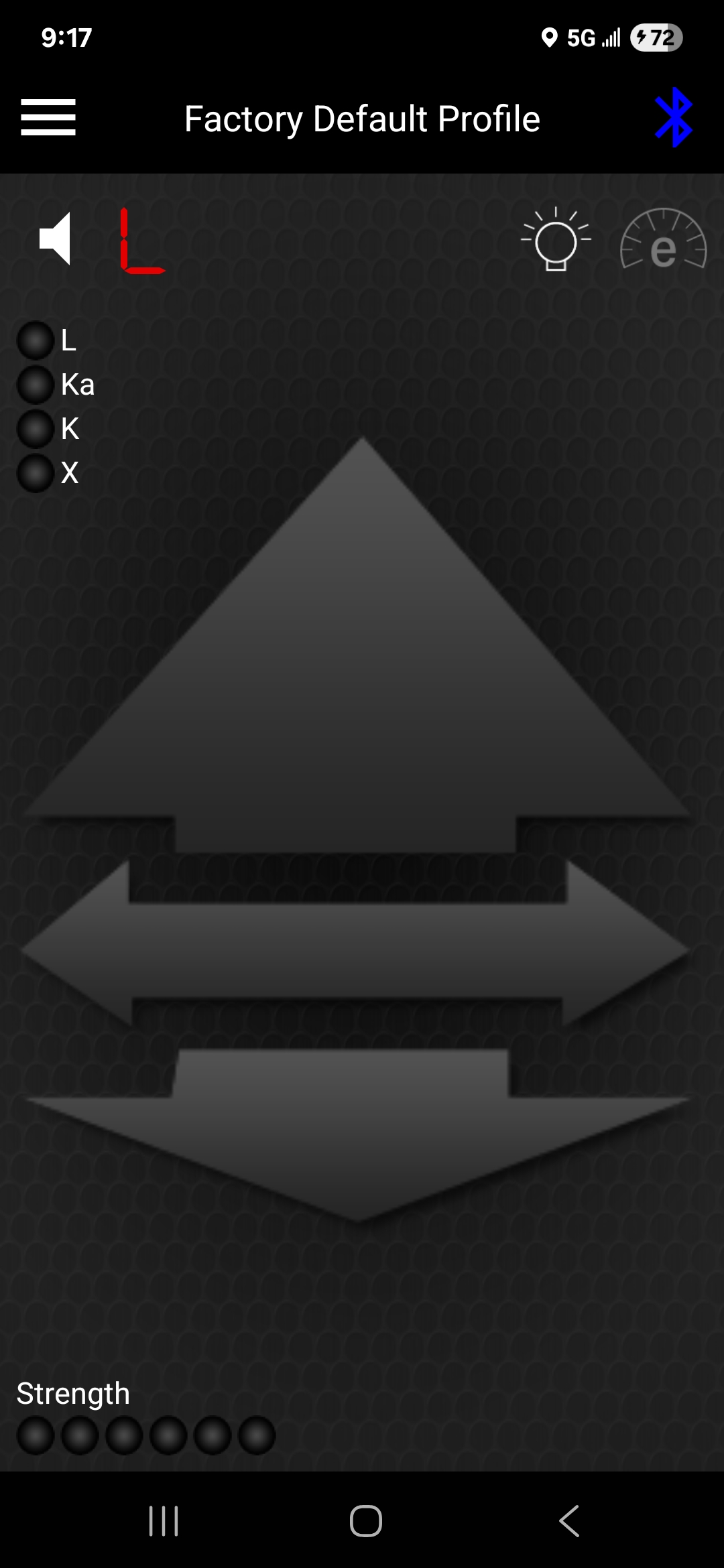Toggle the speaker mute icon
The height and width of the screenshot is (1568, 724).
click(56, 239)
